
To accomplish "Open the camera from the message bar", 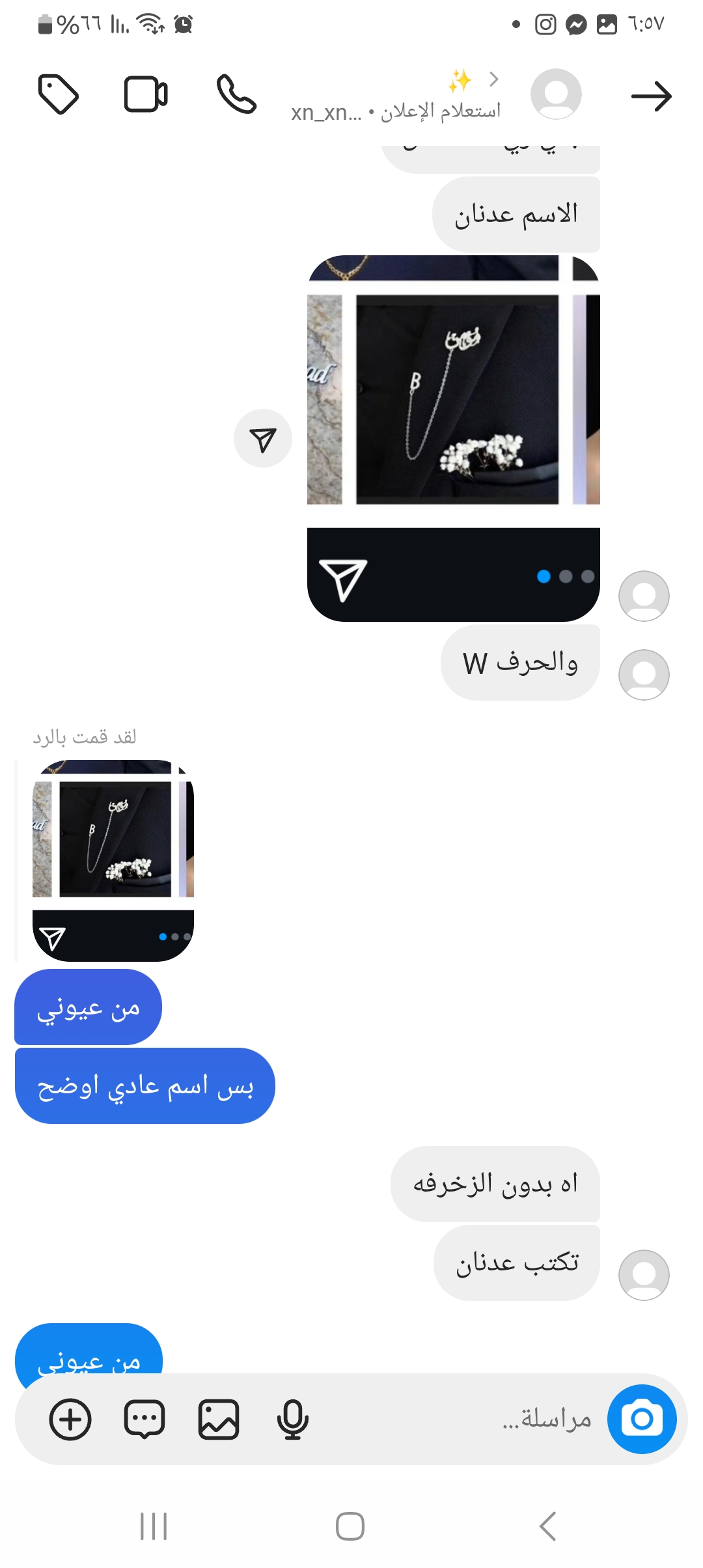I will click(x=642, y=1419).
